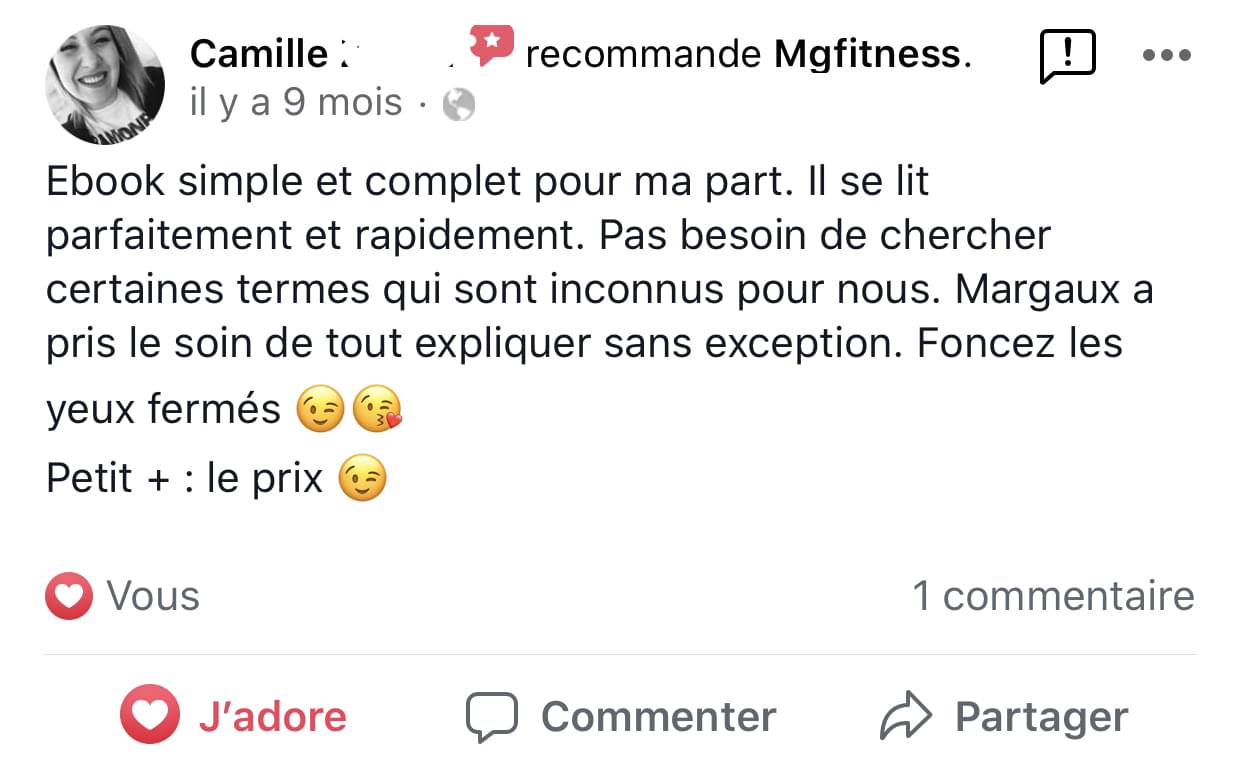Share this post with Partager
Screen dimensions: 1242x766
(1003, 716)
